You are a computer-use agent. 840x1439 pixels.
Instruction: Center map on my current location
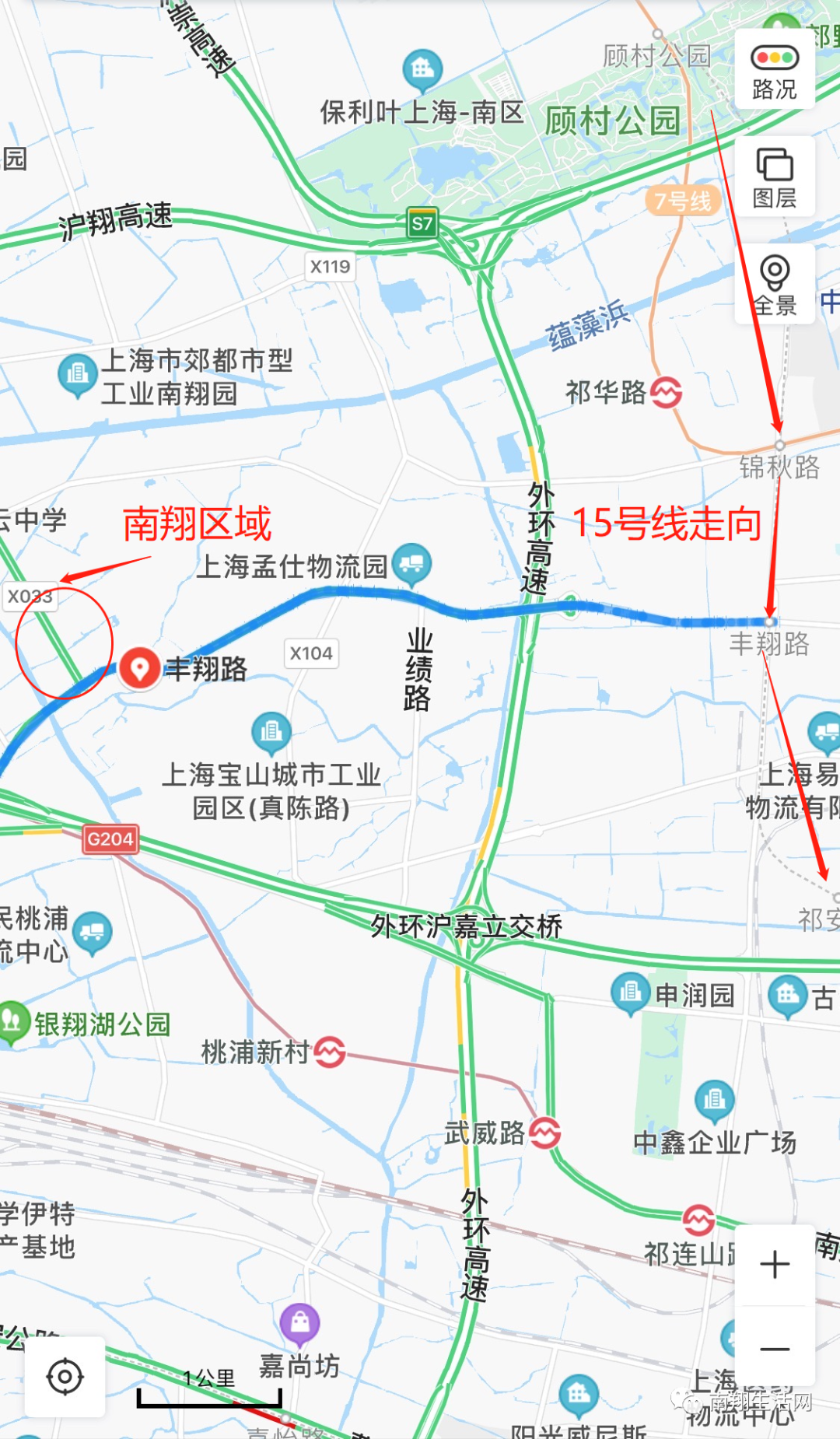tap(65, 1377)
